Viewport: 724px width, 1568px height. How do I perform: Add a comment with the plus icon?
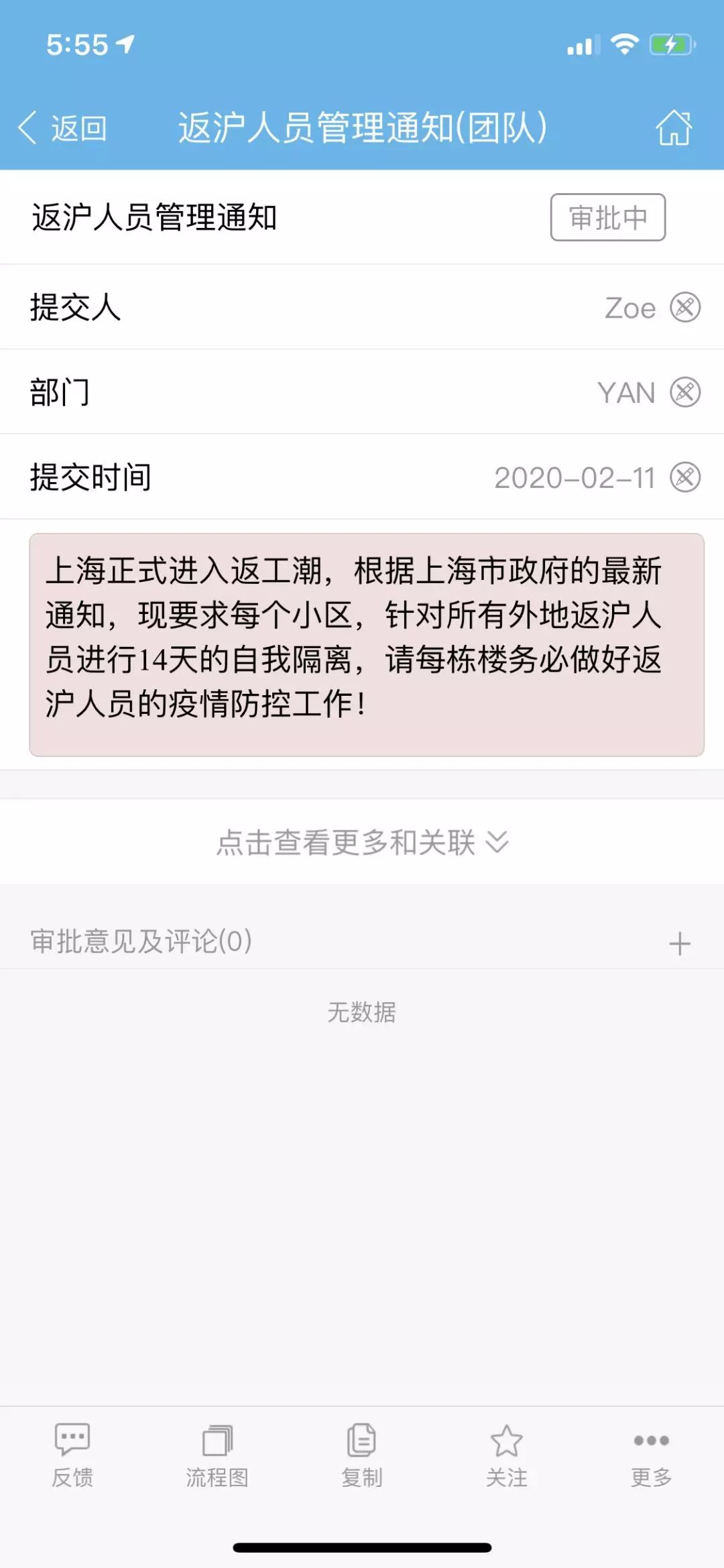click(679, 943)
